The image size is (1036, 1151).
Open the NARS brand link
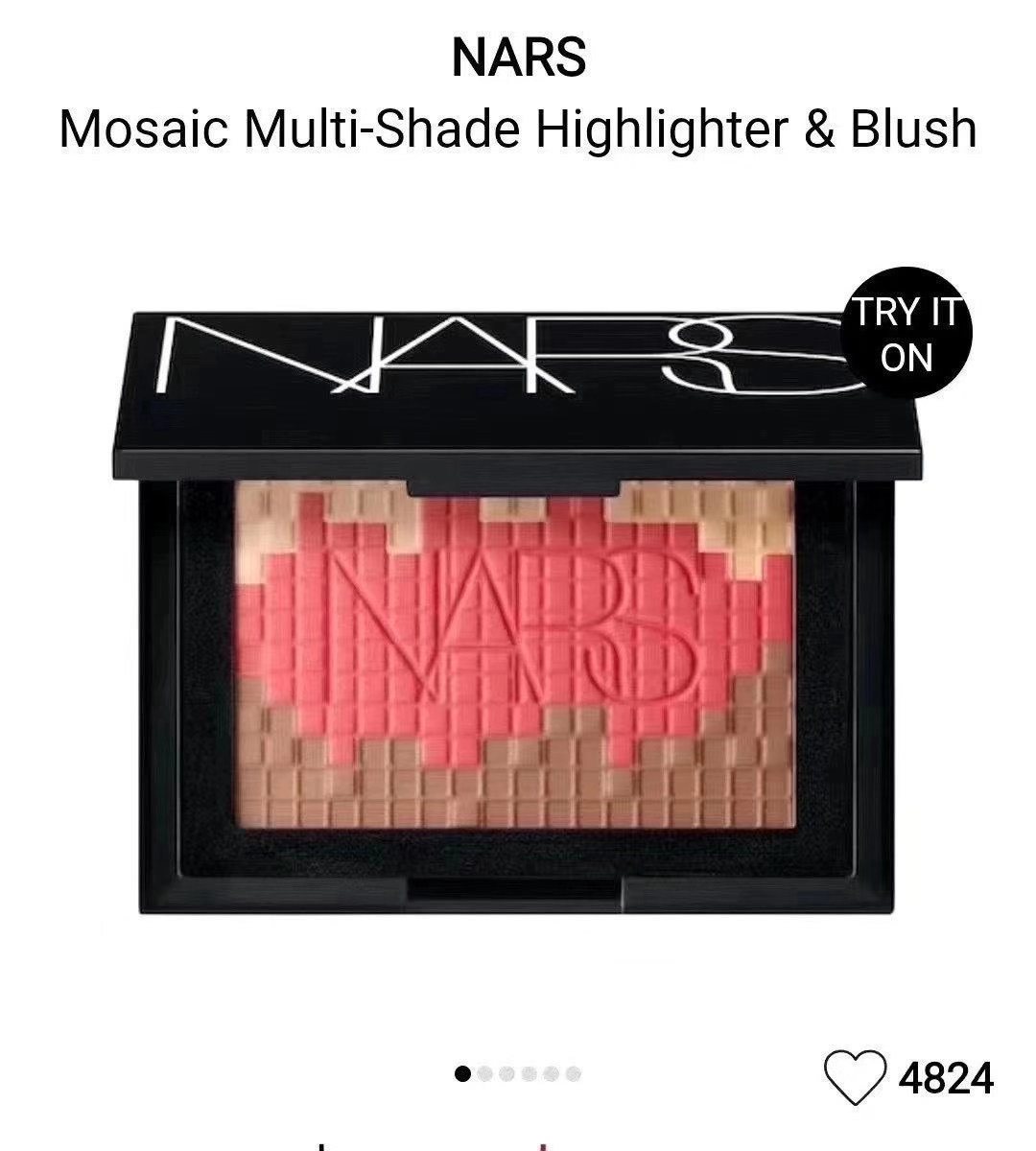tap(518, 58)
